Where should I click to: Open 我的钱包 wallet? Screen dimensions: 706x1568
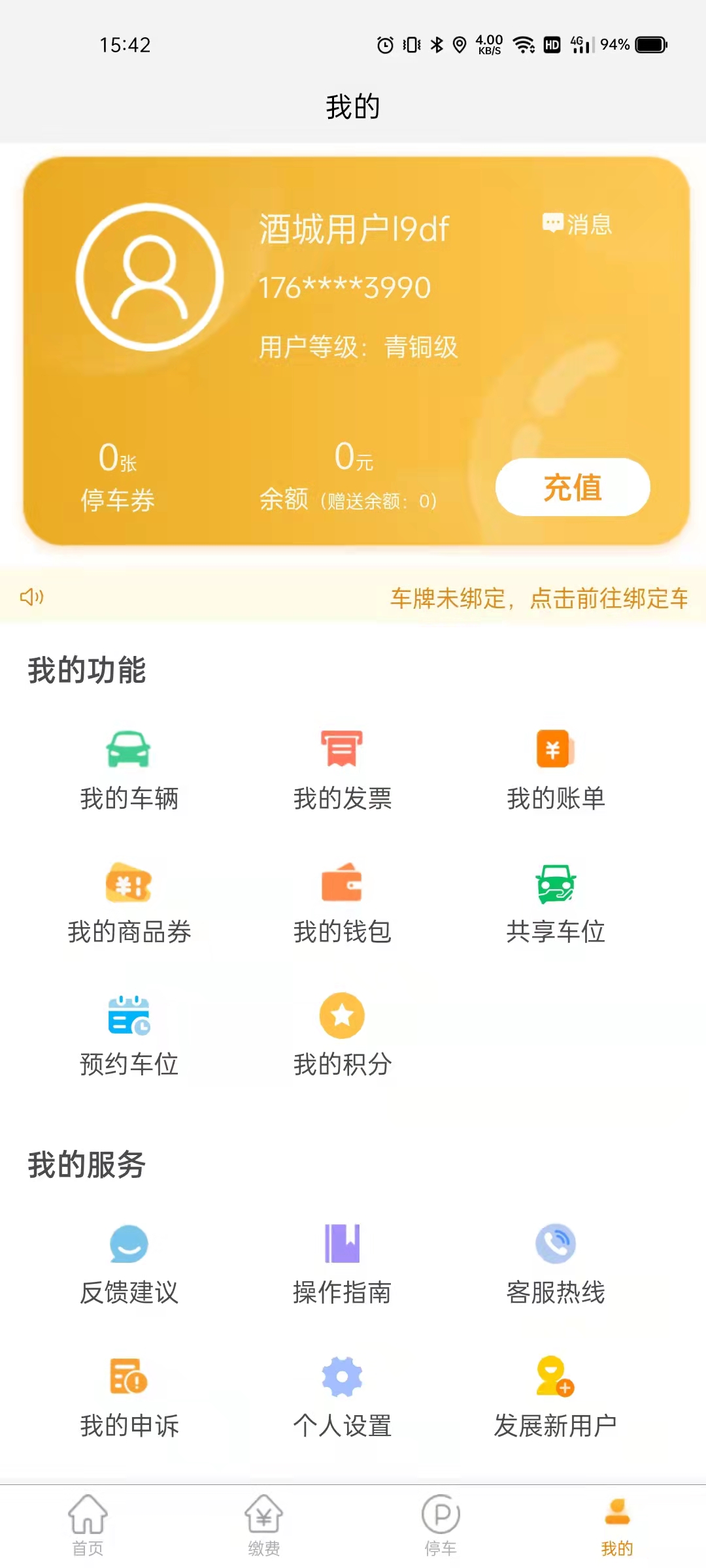342,902
